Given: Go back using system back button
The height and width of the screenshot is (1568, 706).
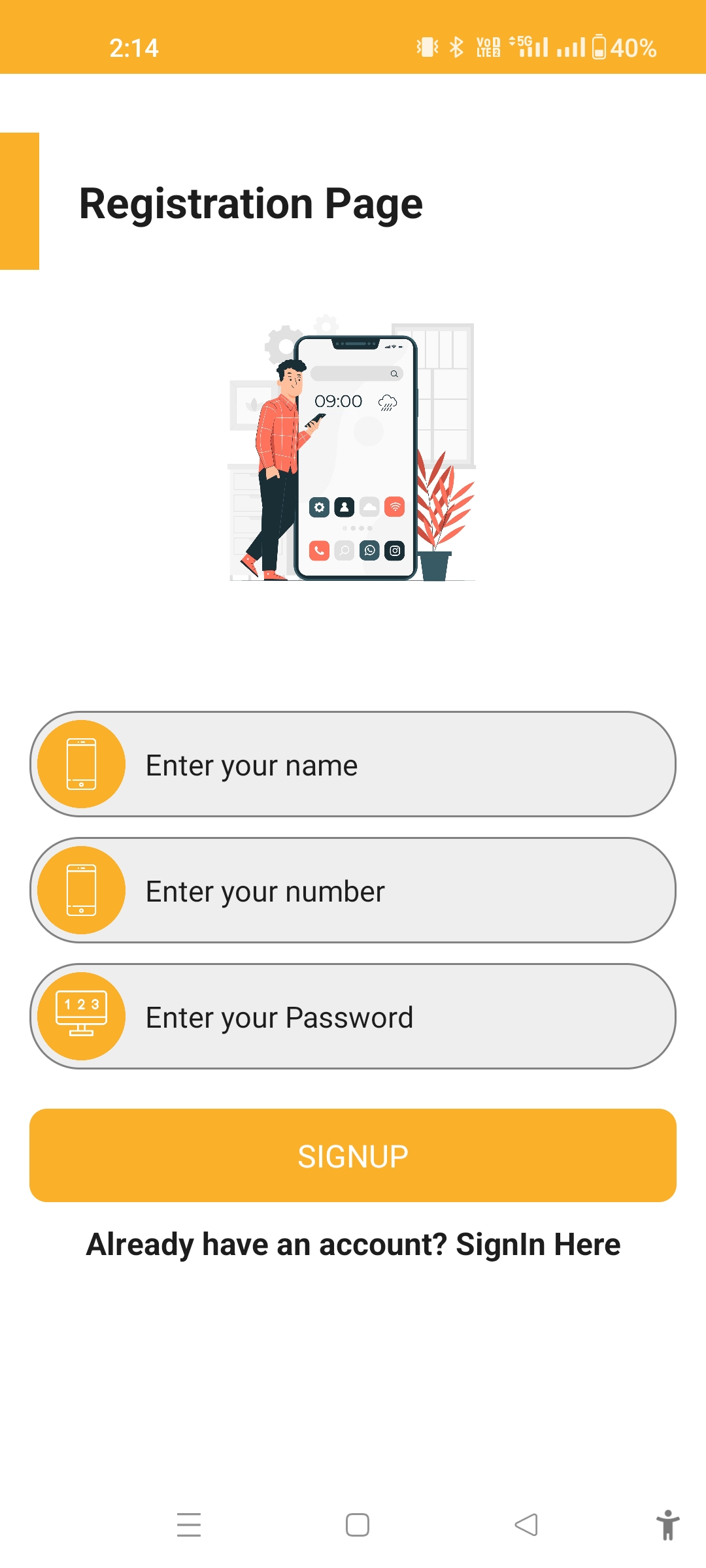Looking at the screenshot, I should (526, 1525).
